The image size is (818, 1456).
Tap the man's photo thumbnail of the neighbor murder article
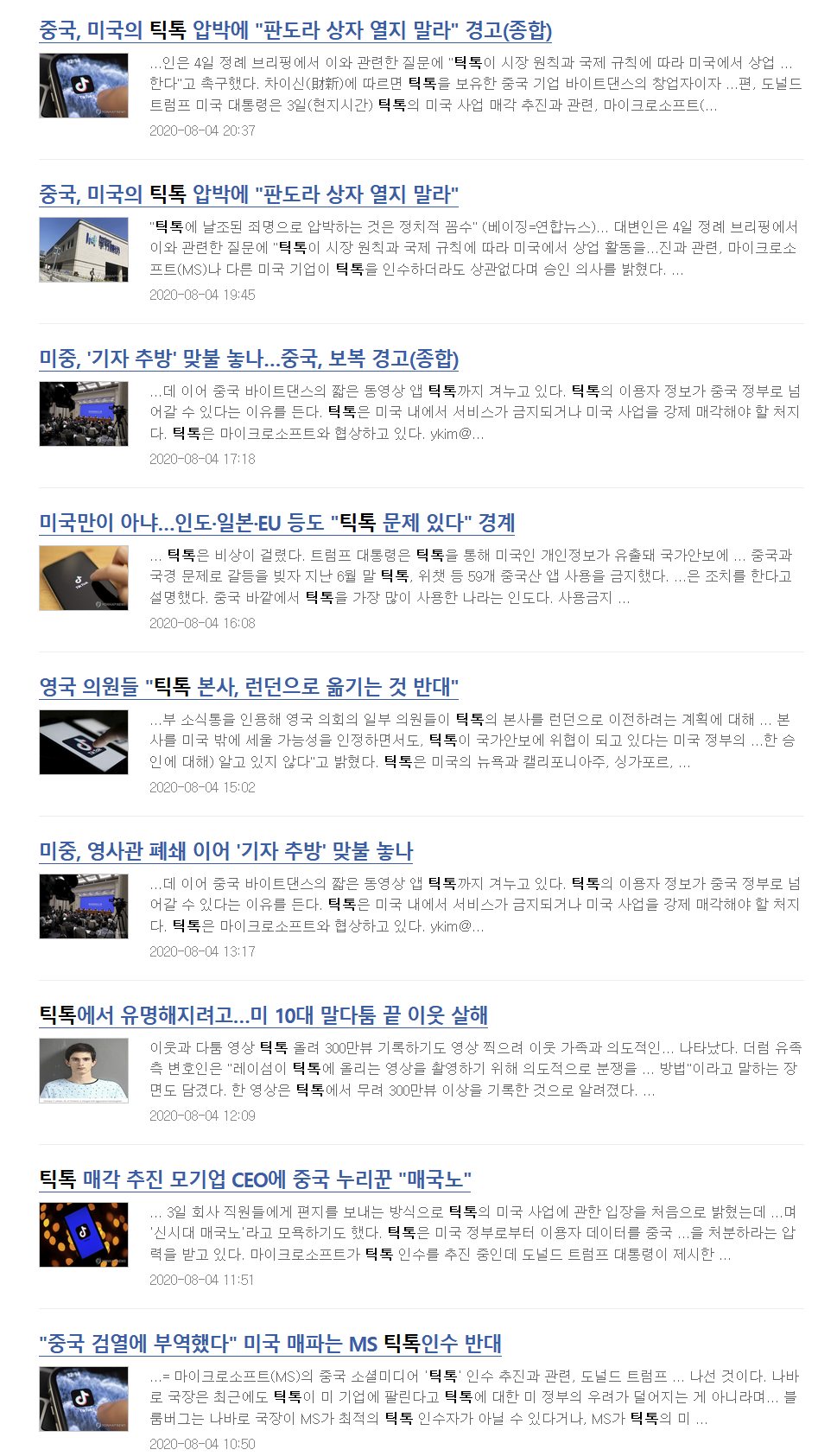[x=84, y=1071]
